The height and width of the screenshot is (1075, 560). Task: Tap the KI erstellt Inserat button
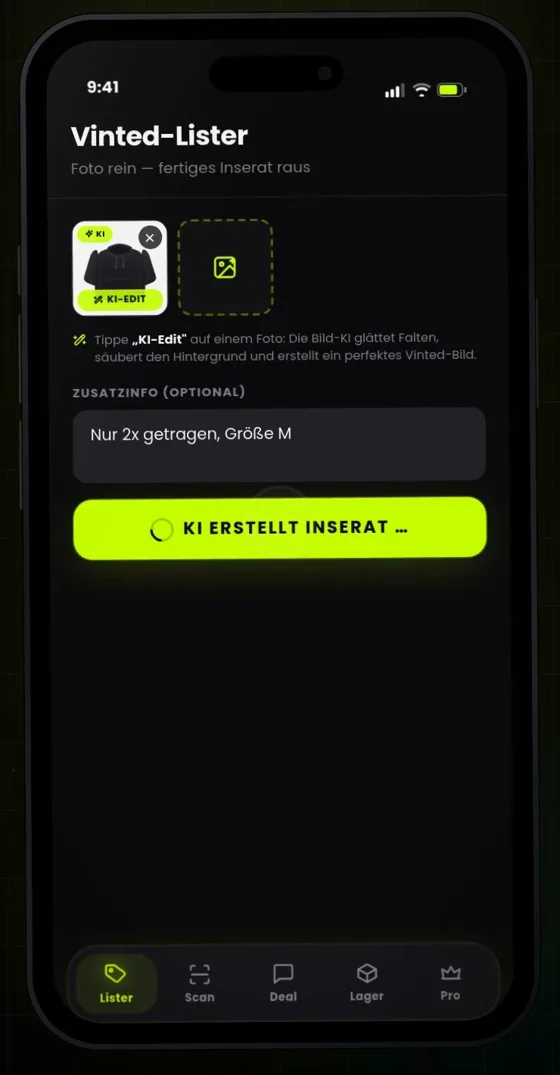pos(280,529)
